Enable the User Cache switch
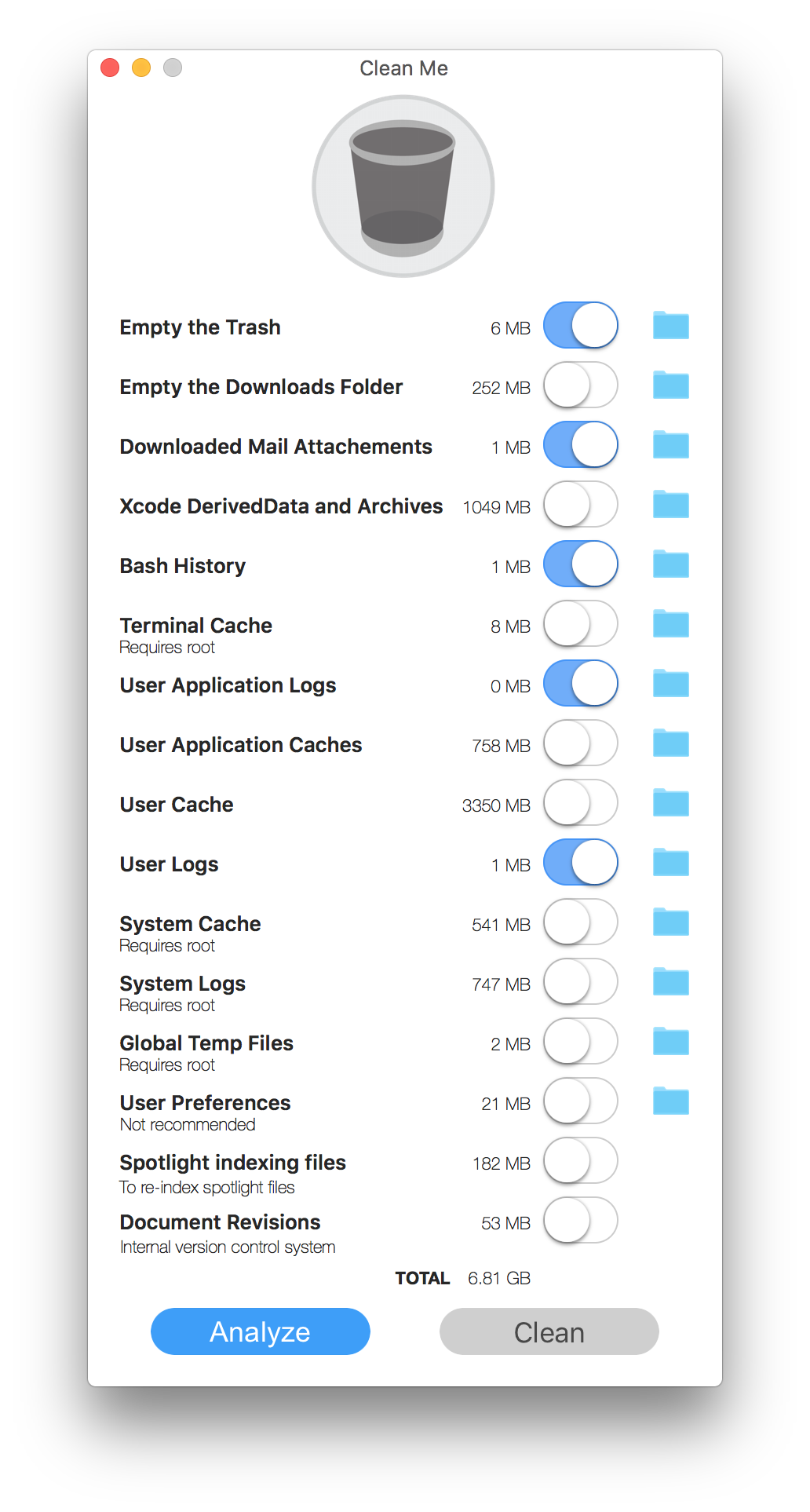 point(581,802)
